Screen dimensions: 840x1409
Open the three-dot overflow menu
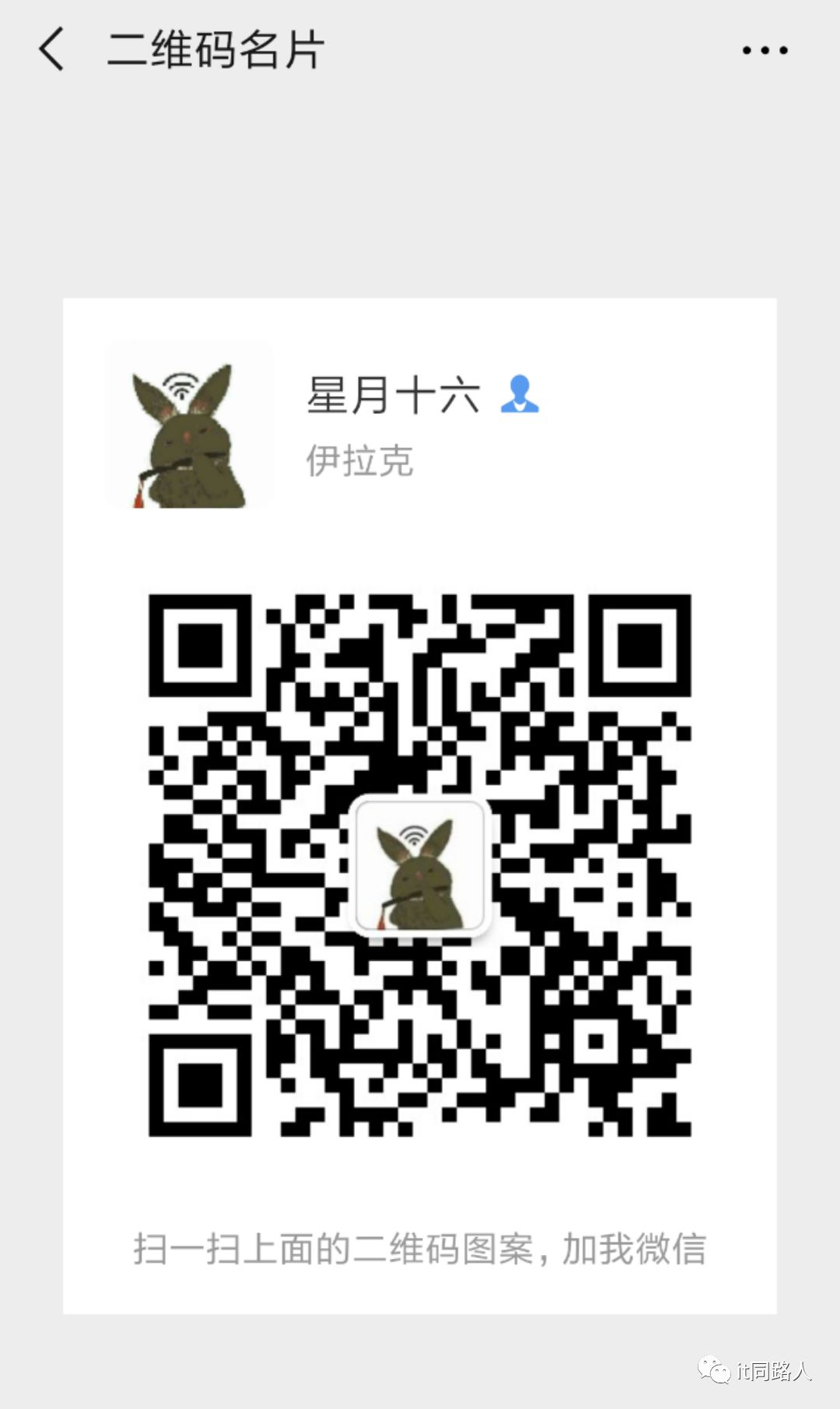coord(765,51)
